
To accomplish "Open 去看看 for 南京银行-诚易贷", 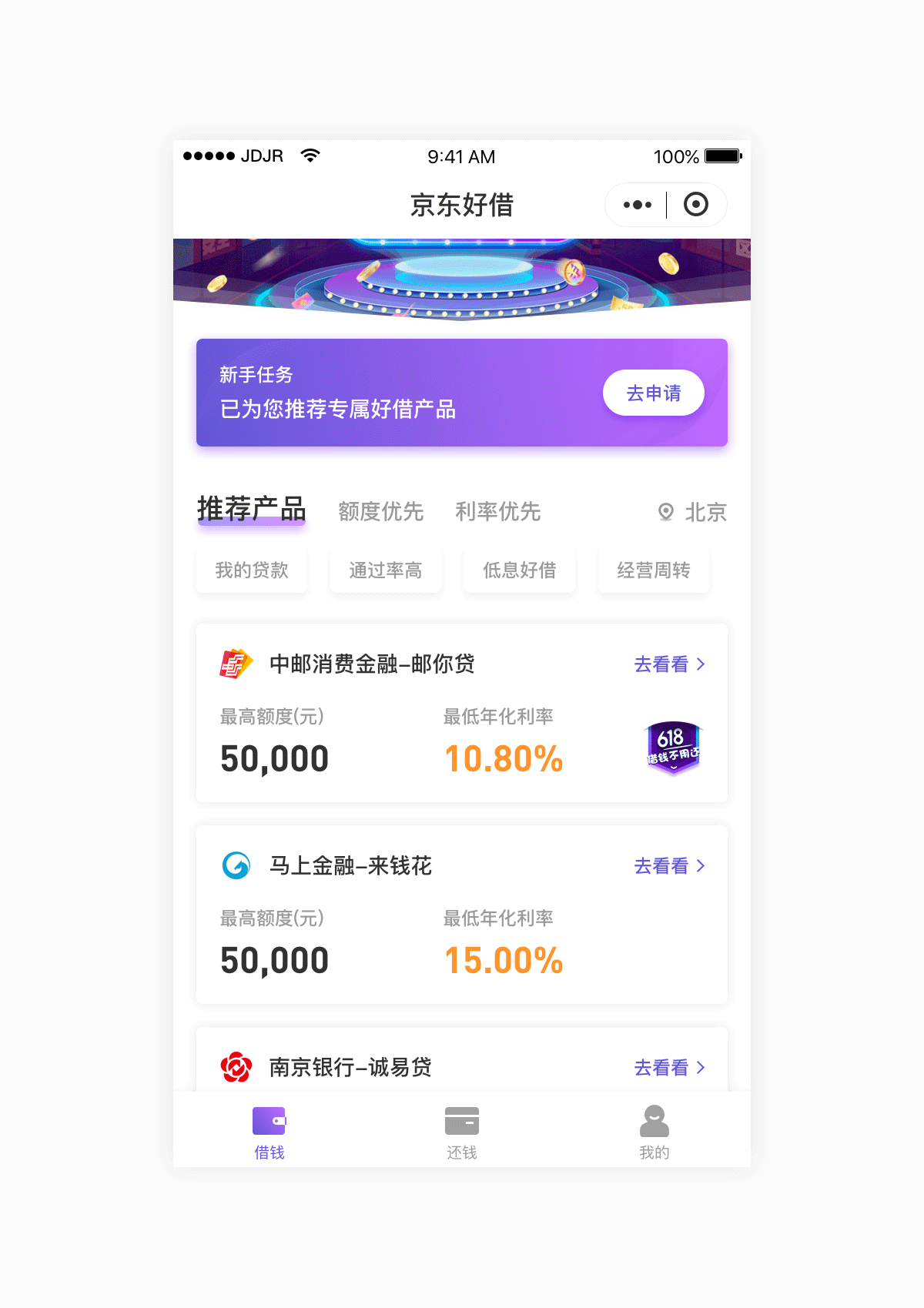I will pyautogui.click(x=668, y=1068).
